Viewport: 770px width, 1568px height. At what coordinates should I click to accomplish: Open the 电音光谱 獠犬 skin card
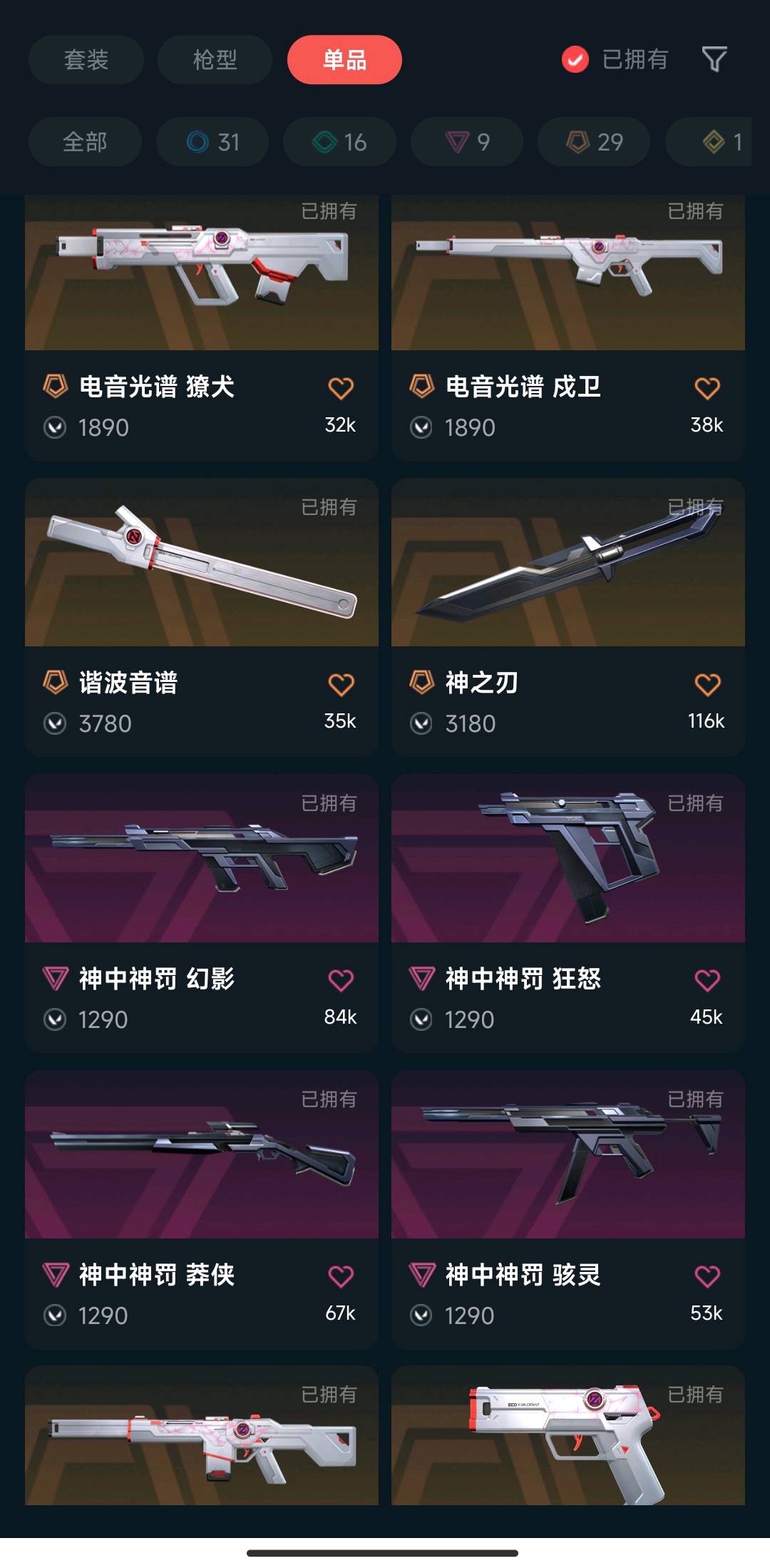(202, 327)
